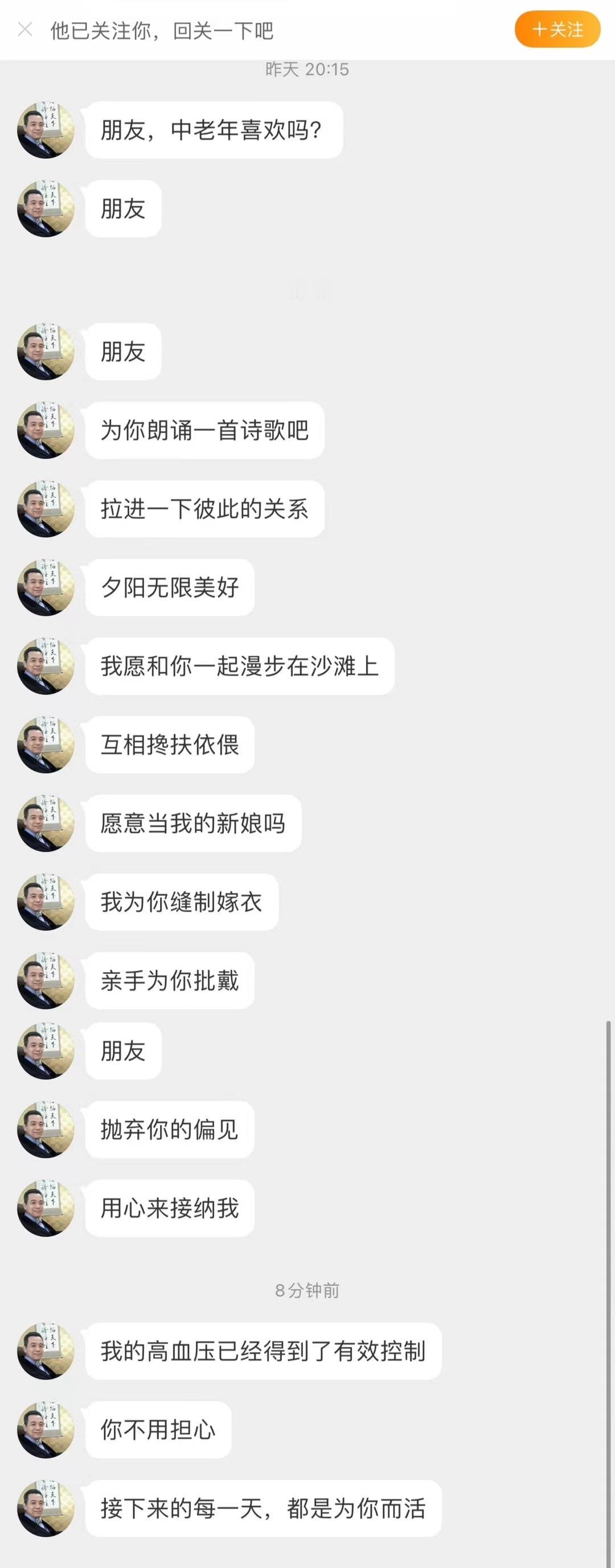Open the avatar beside "我为你缝制嫁衣"

[x=44, y=902]
